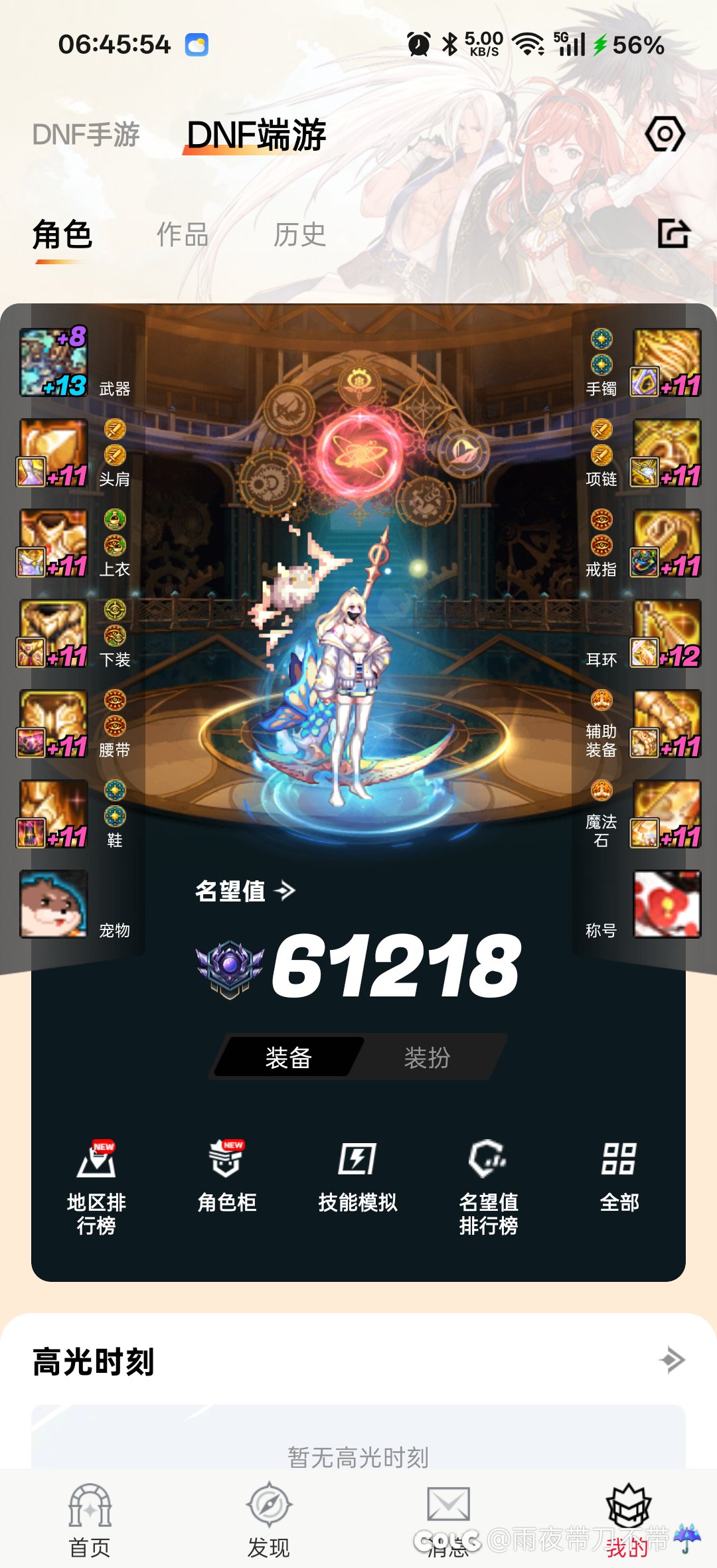This screenshot has width=717, height=1568.
Task: Switch to the DNF手游 tab
Action: tap(86, 135)
